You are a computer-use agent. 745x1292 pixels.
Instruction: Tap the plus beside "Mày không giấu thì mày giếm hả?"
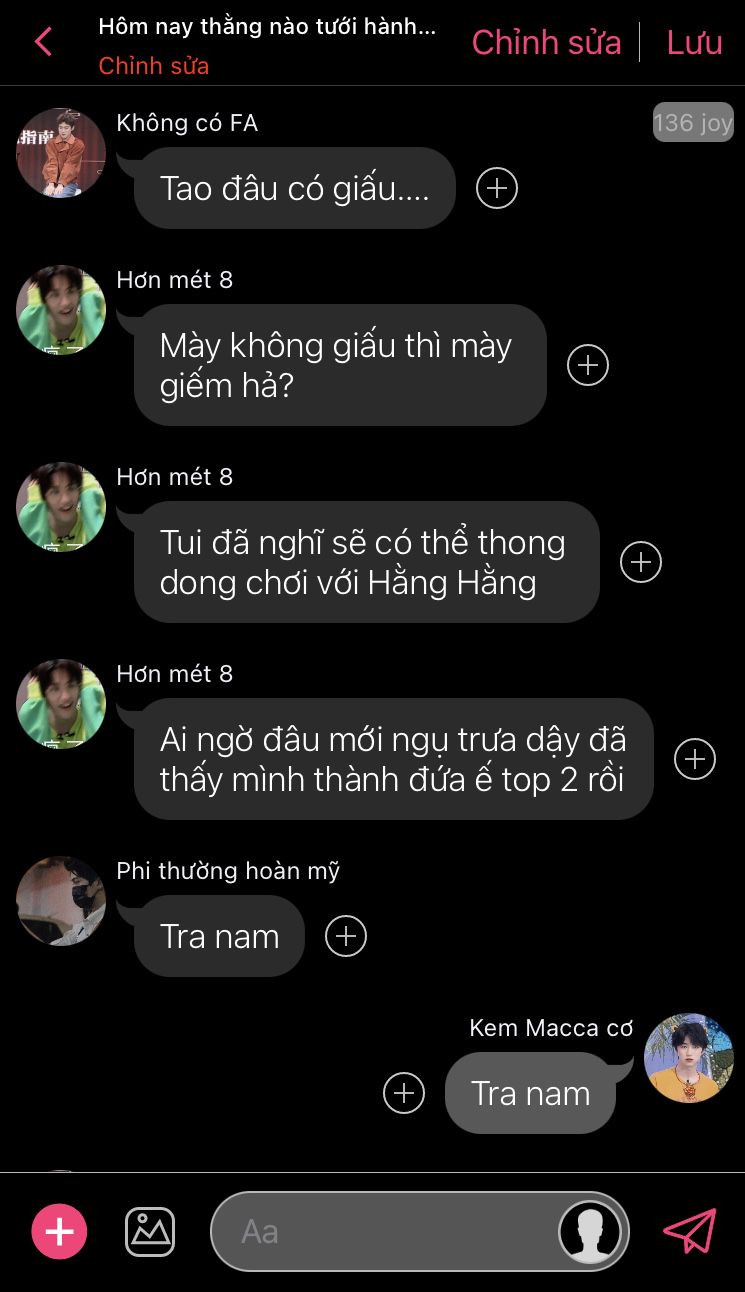coord(588,365)
